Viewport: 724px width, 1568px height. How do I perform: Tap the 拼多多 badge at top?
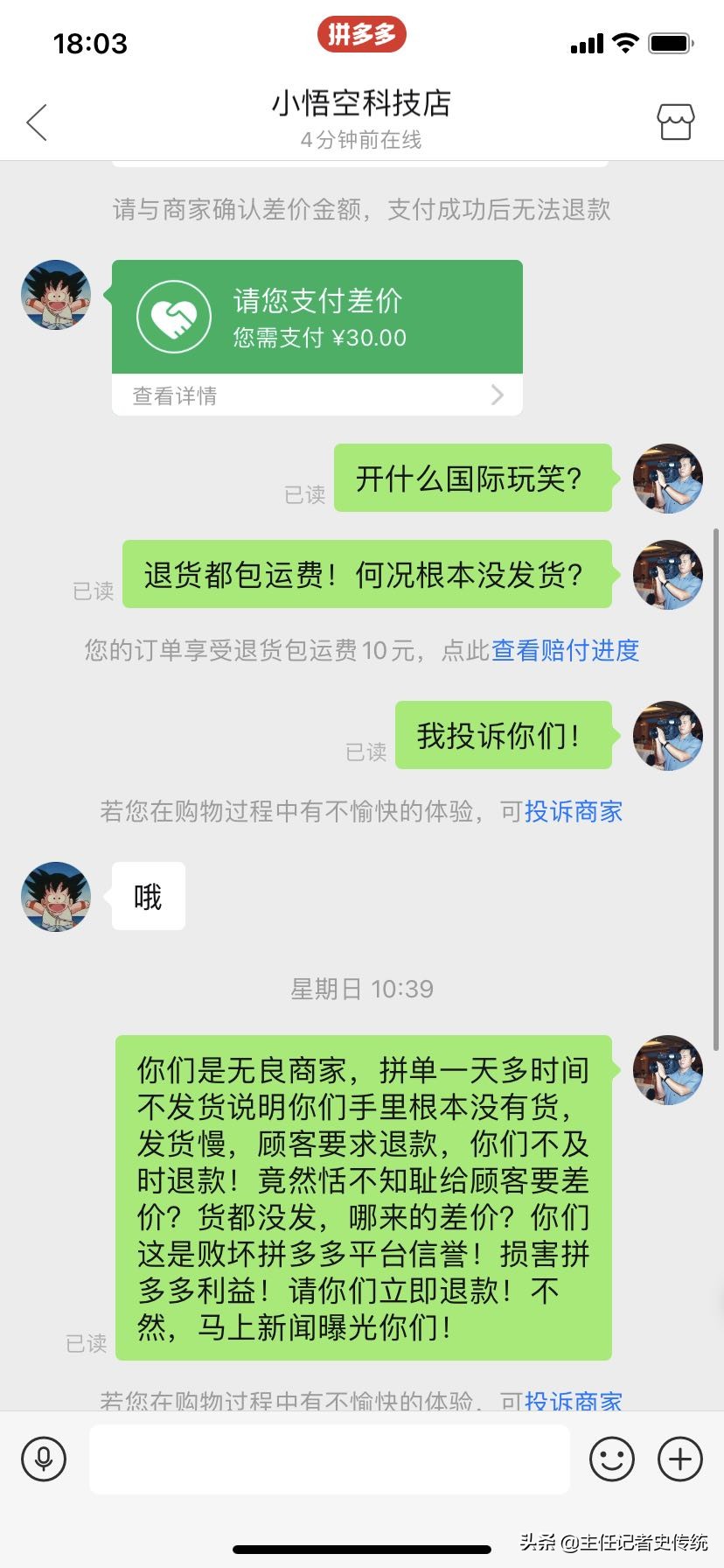(363, 35)
